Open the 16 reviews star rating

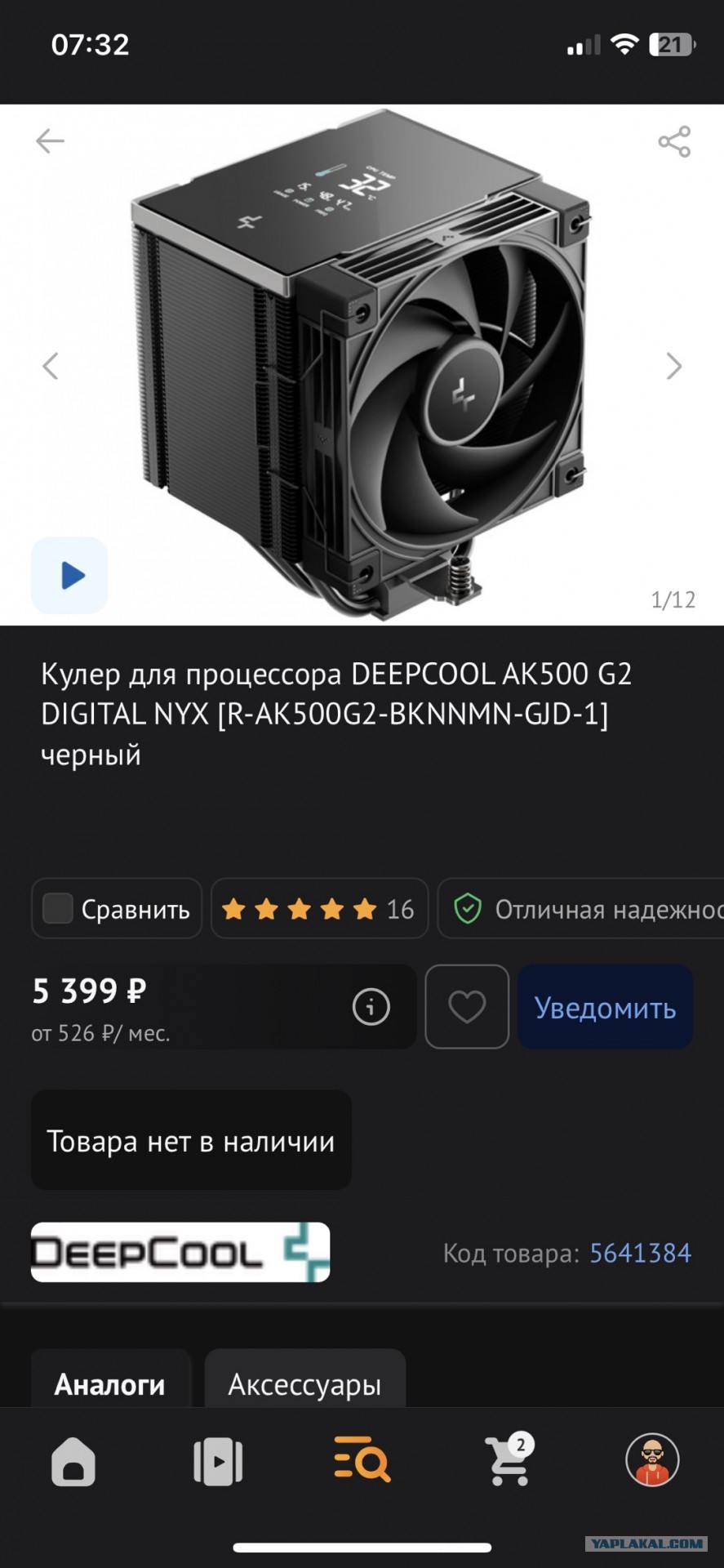(x=319, y=908)
